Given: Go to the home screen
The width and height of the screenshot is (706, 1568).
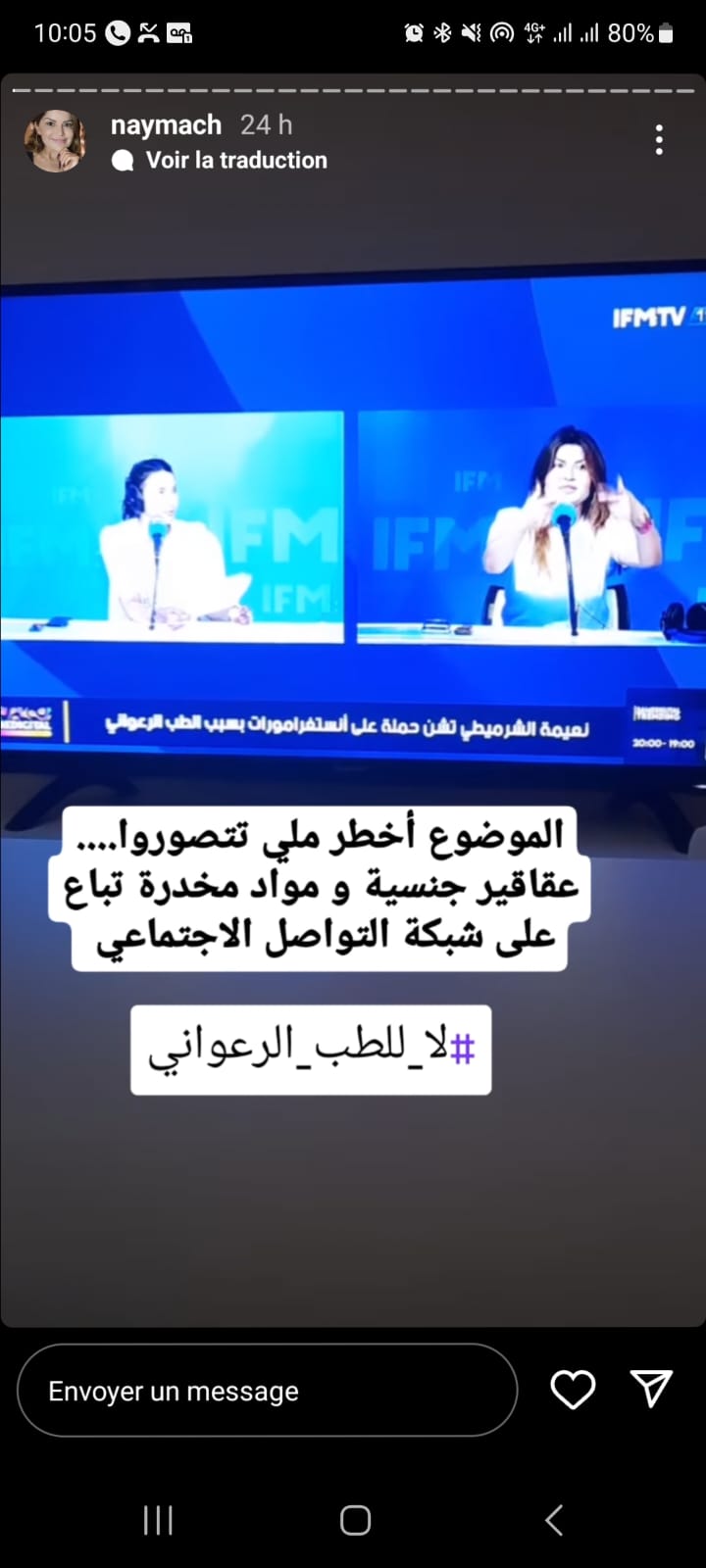Looking at the screenshot, I should (x=355, y=1520).
